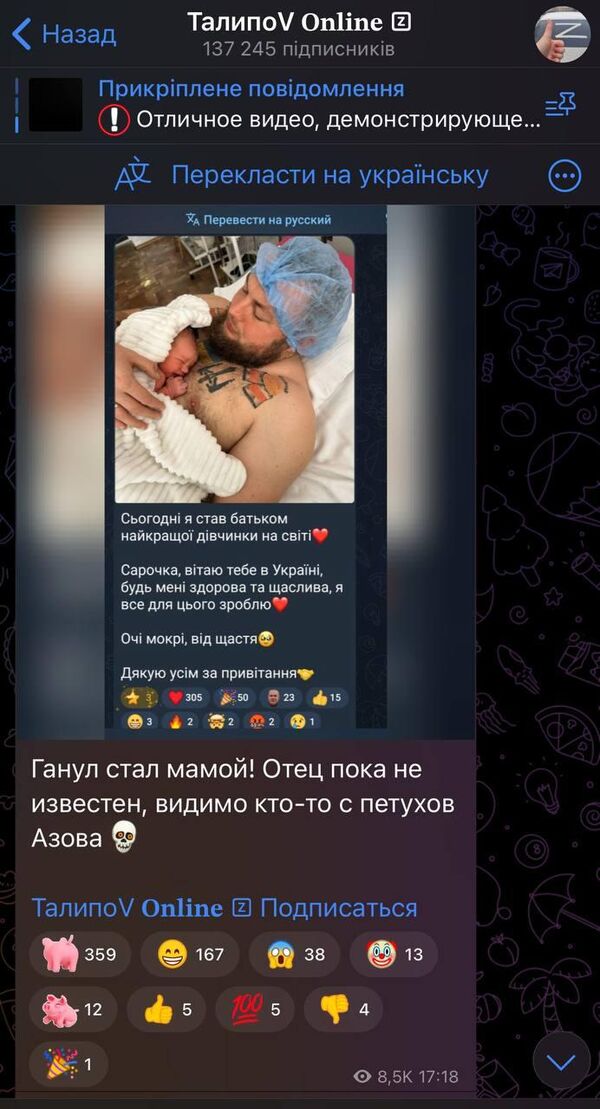This screenshot has height=1109, width=600.
Task: Go back via the Назад button
Action: pyautogui.click(x=64, y=34)
